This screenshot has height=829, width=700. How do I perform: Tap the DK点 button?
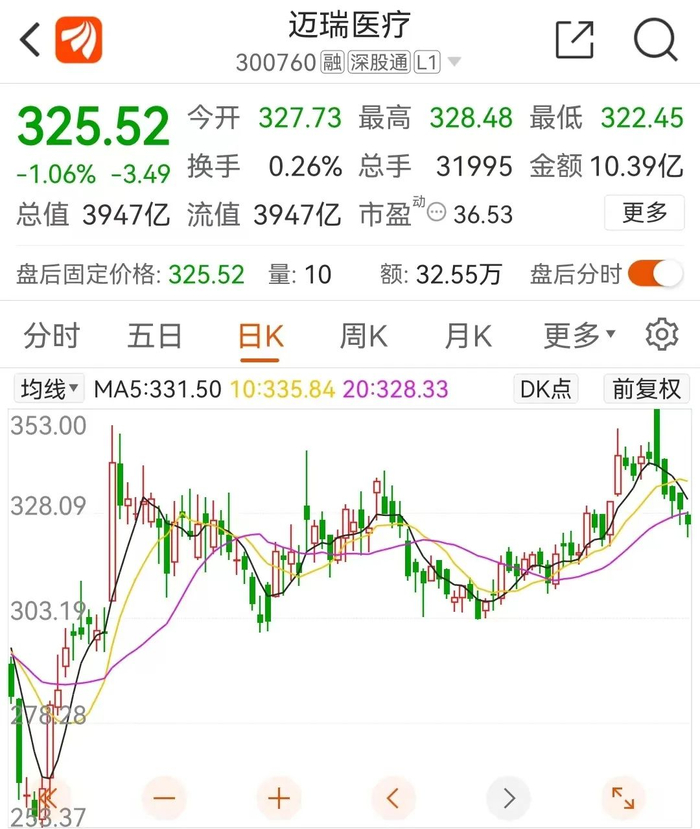(x=546, y=389)
